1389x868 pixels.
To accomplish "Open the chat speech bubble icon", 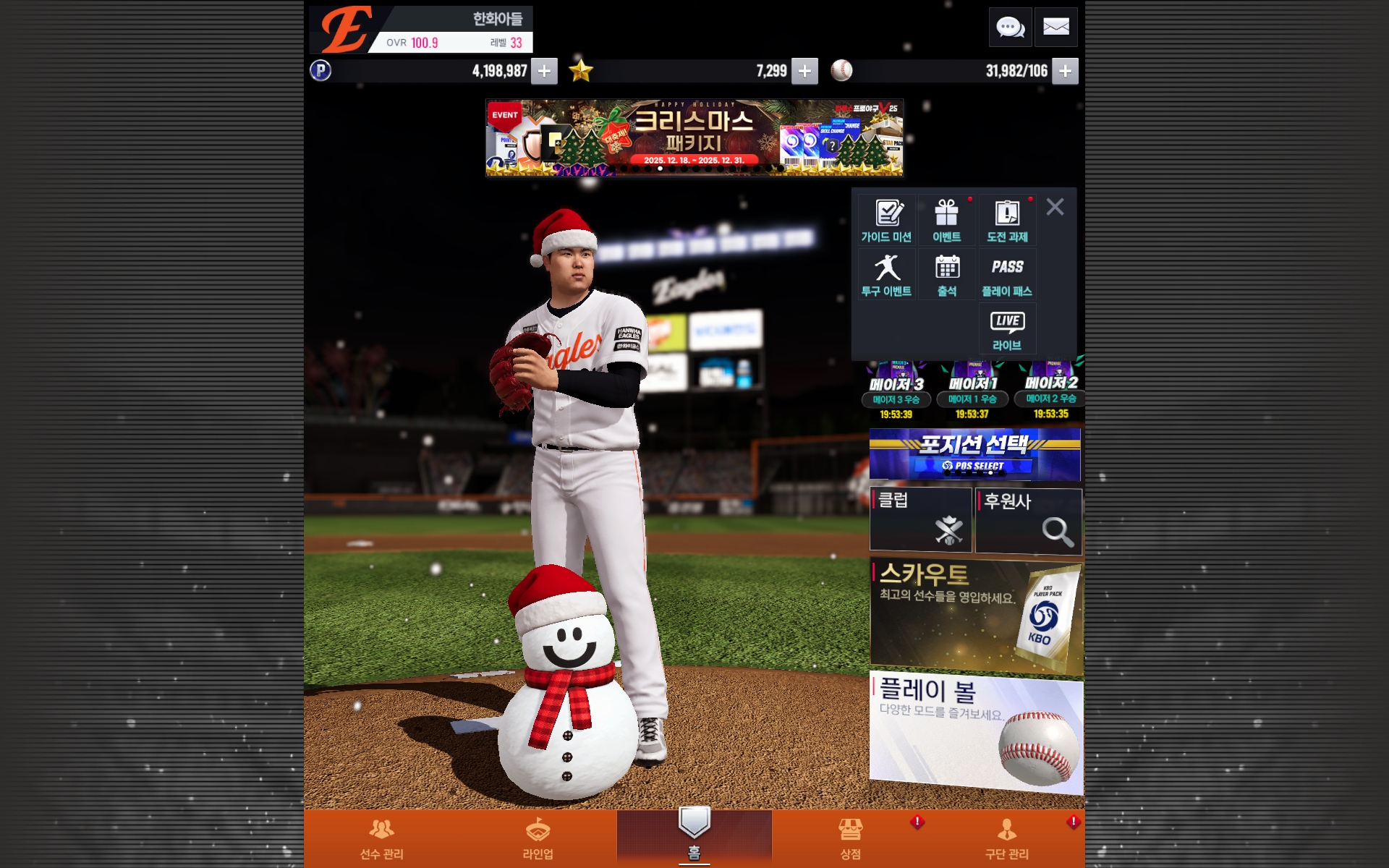I will (x=1010, y=27).
